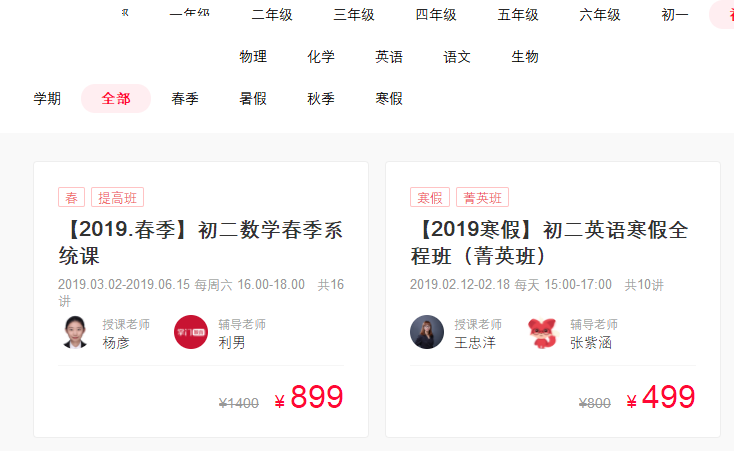The image size is (734, 451).
Task: Filter by the 春季 term
Action: click(x=185, y=99)
